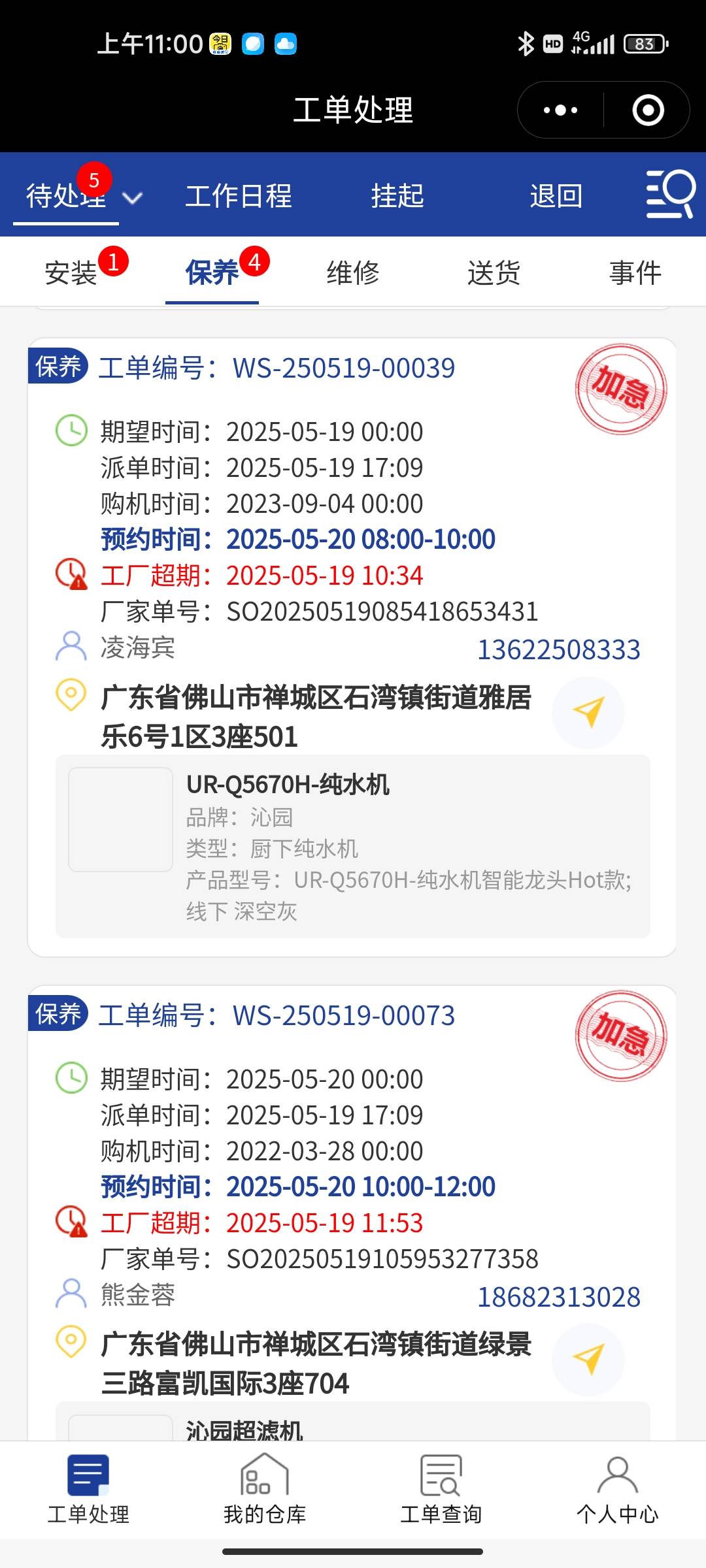Navigate to the 富凯国际3座704 address
The image size is (706, 1568).
(x=588, y=1360)
